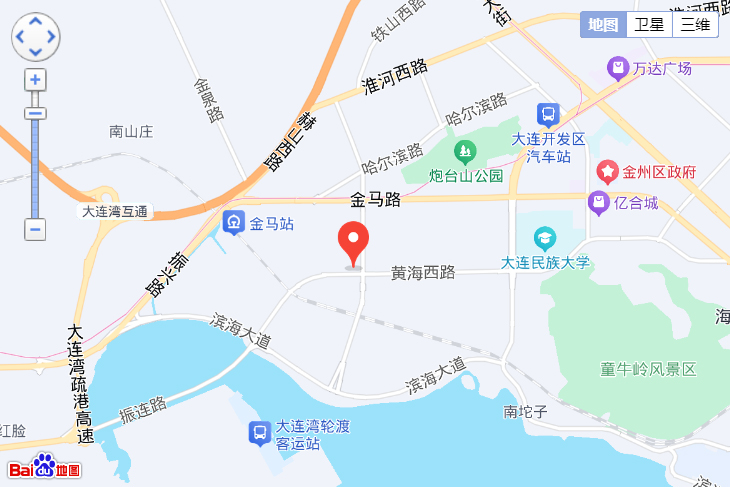Open the 万达广场 shopping marker
This screenshot has height=487, width=730.
click(618, 68)
